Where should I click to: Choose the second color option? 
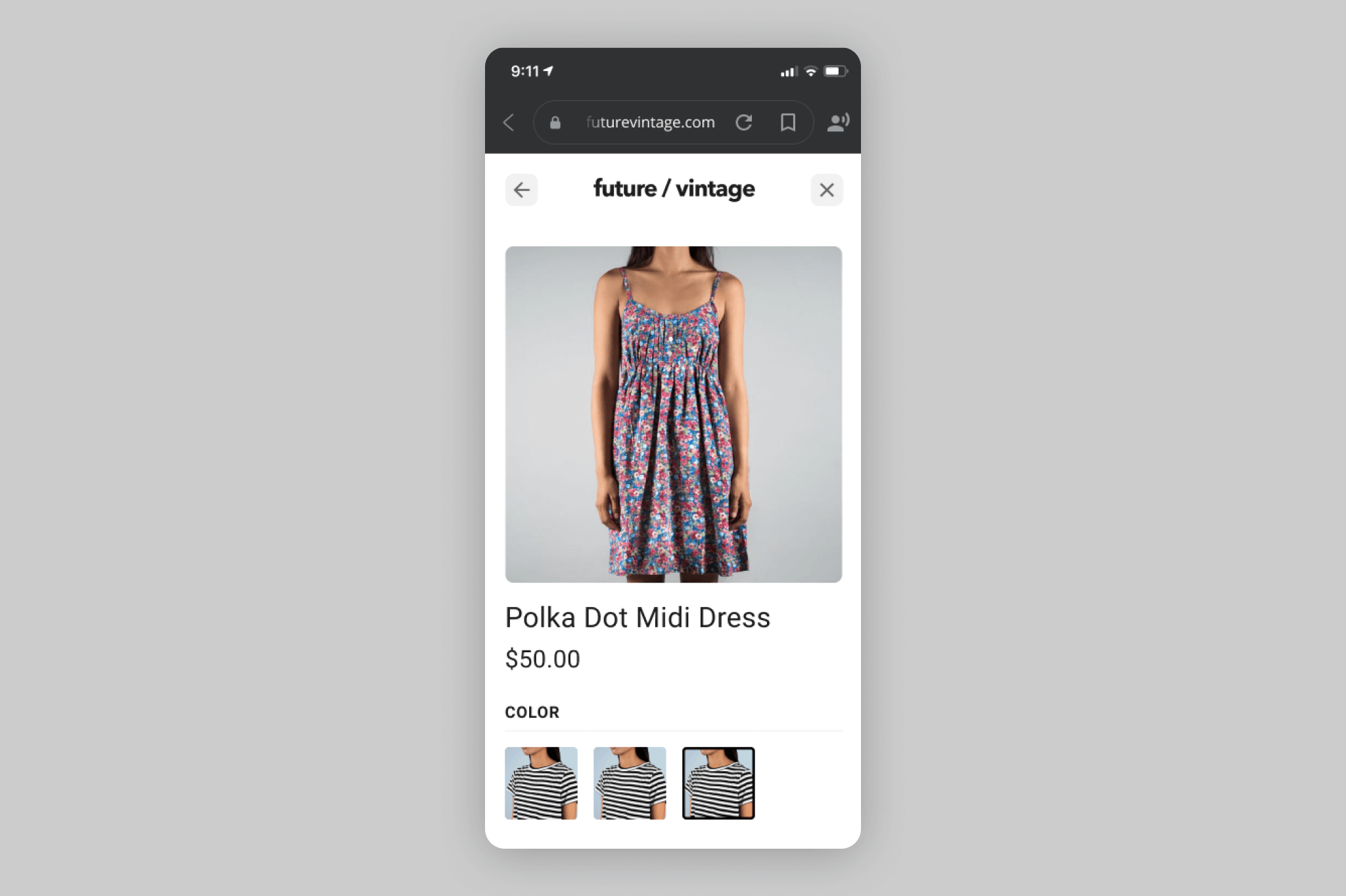coord(629,782)
